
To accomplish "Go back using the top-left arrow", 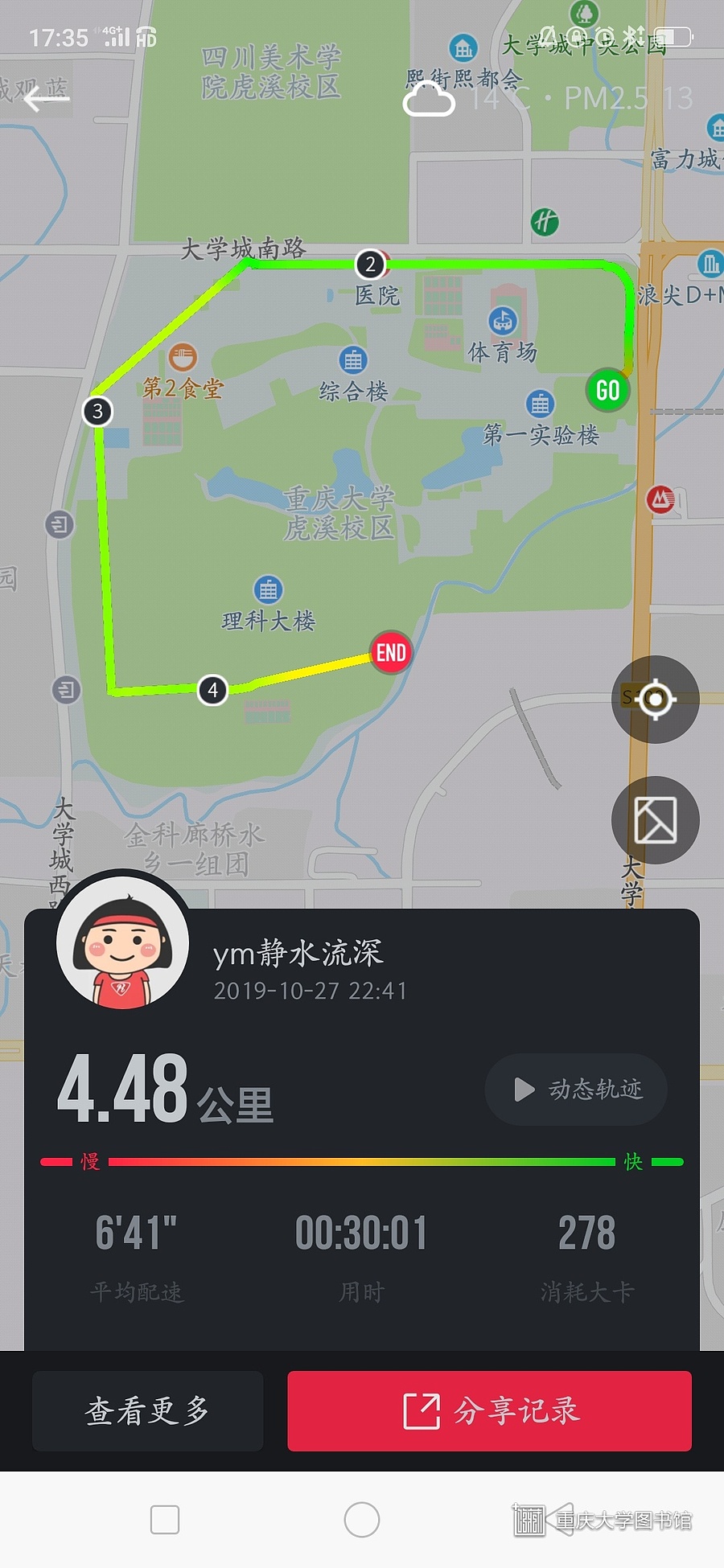I will pos(46,100).
